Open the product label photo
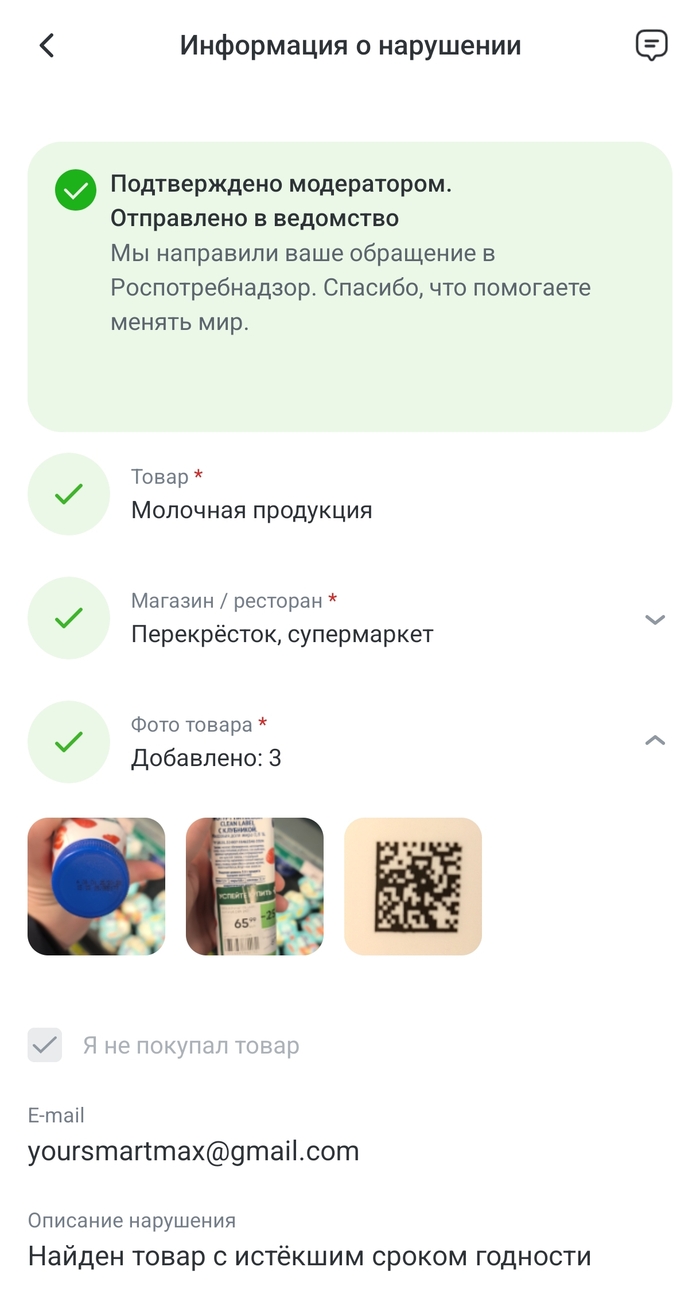This screenshot has height=1302, width=700. click(x=255, y=886)
